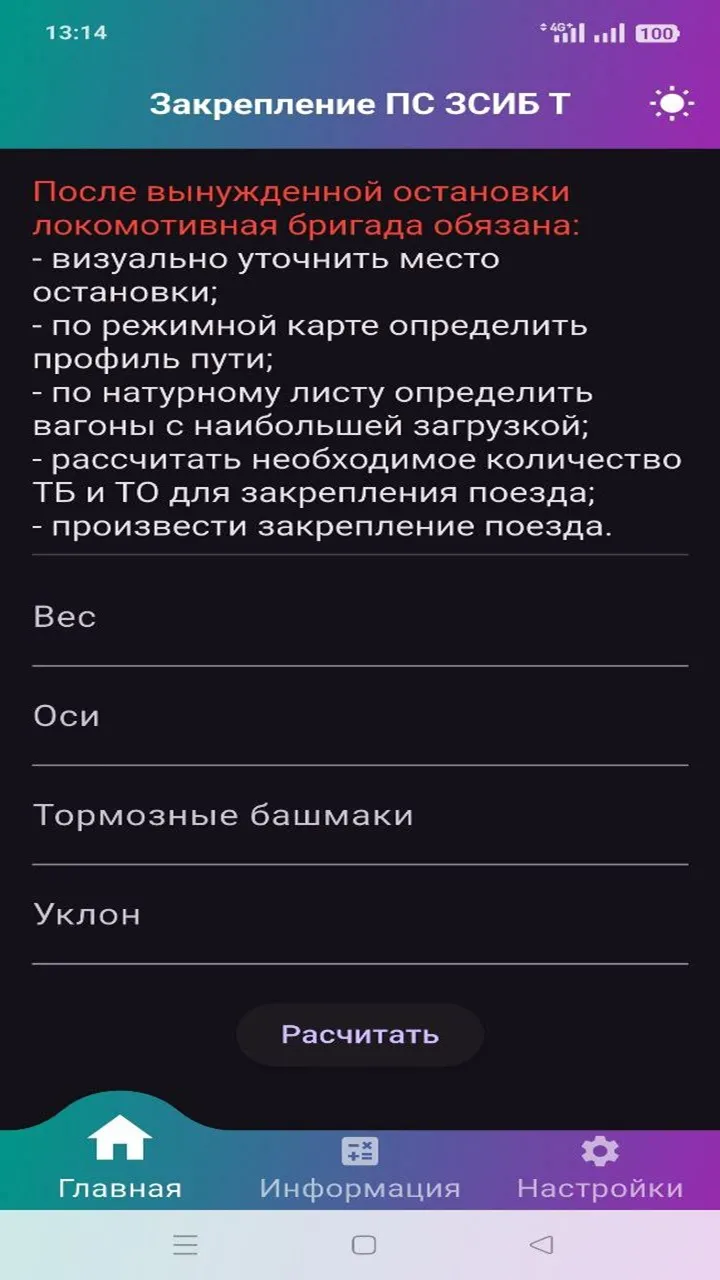The width and height of the screenshot is (720, 1280).
Task: Switch to the Главная tab
Action: pyautogui.click(x=120, y=1162)
